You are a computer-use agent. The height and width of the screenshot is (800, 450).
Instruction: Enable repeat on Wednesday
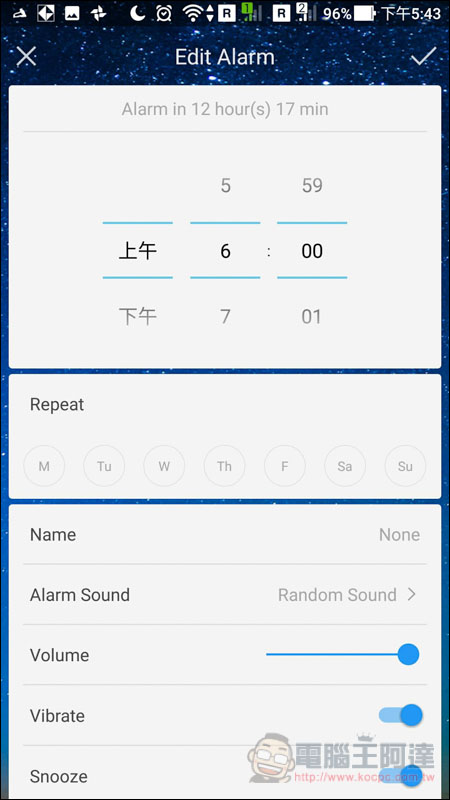pos(164,466)
